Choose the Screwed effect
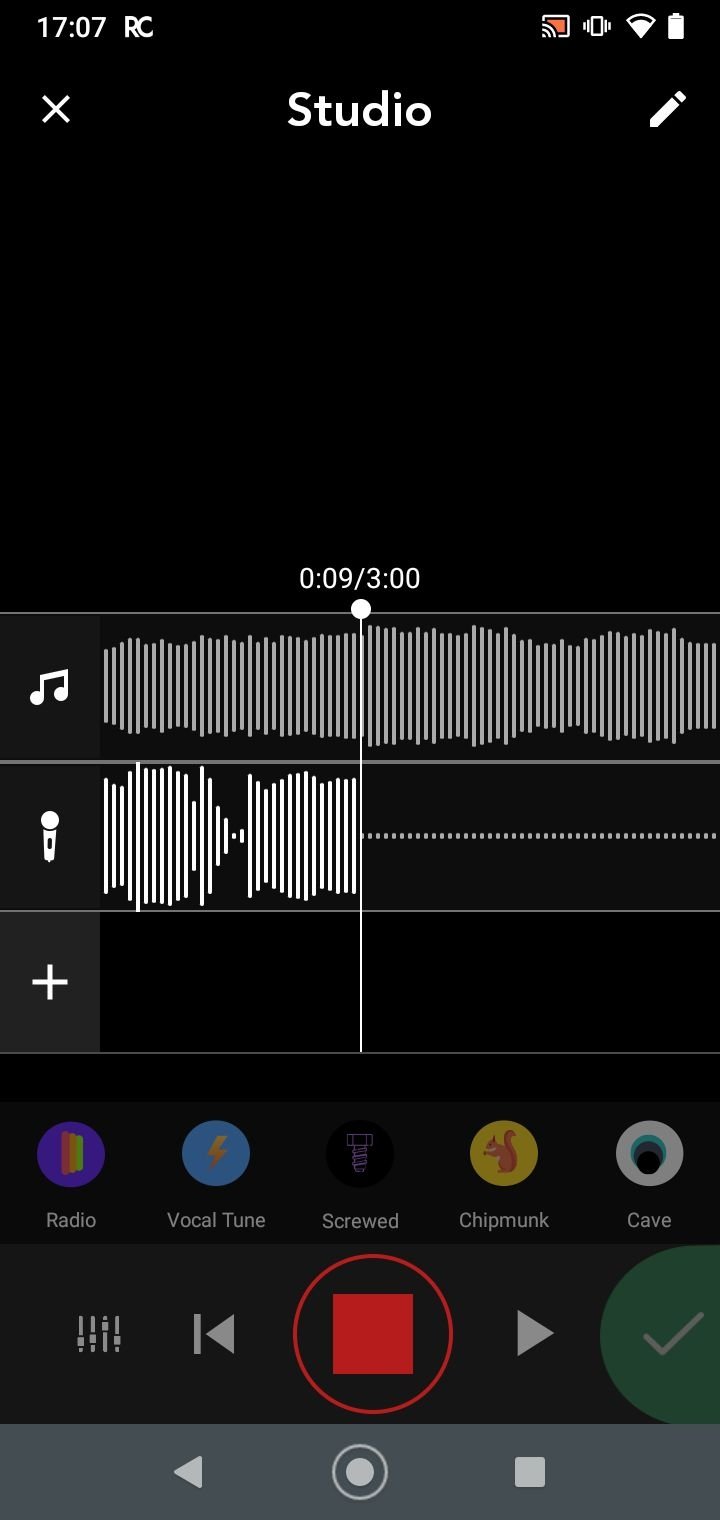Screen dimensions: 720x1520 360,1176
